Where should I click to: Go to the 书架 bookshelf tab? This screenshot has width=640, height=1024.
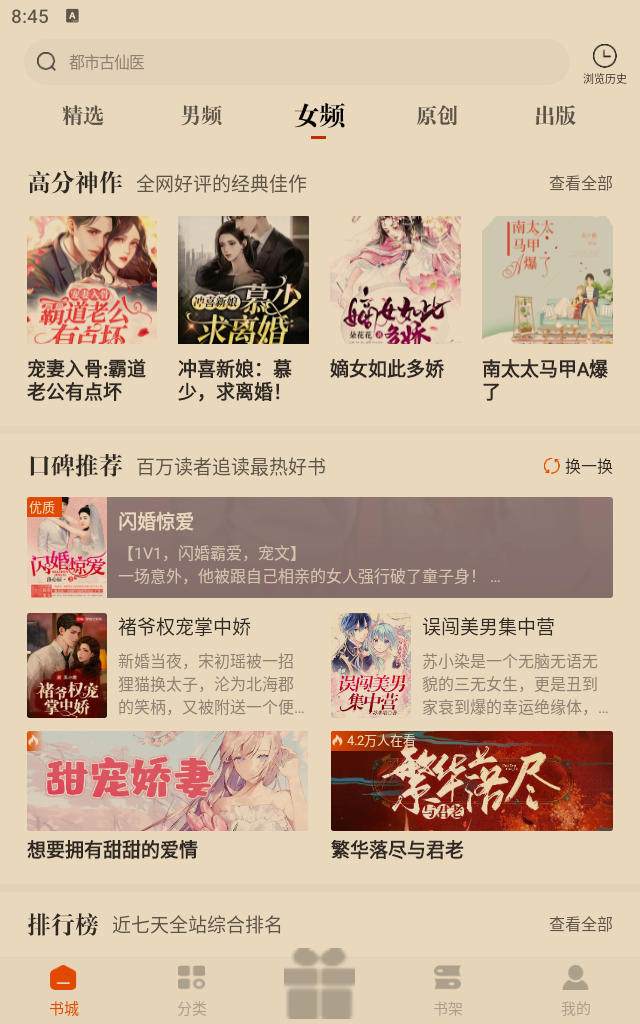coord(448,988)
